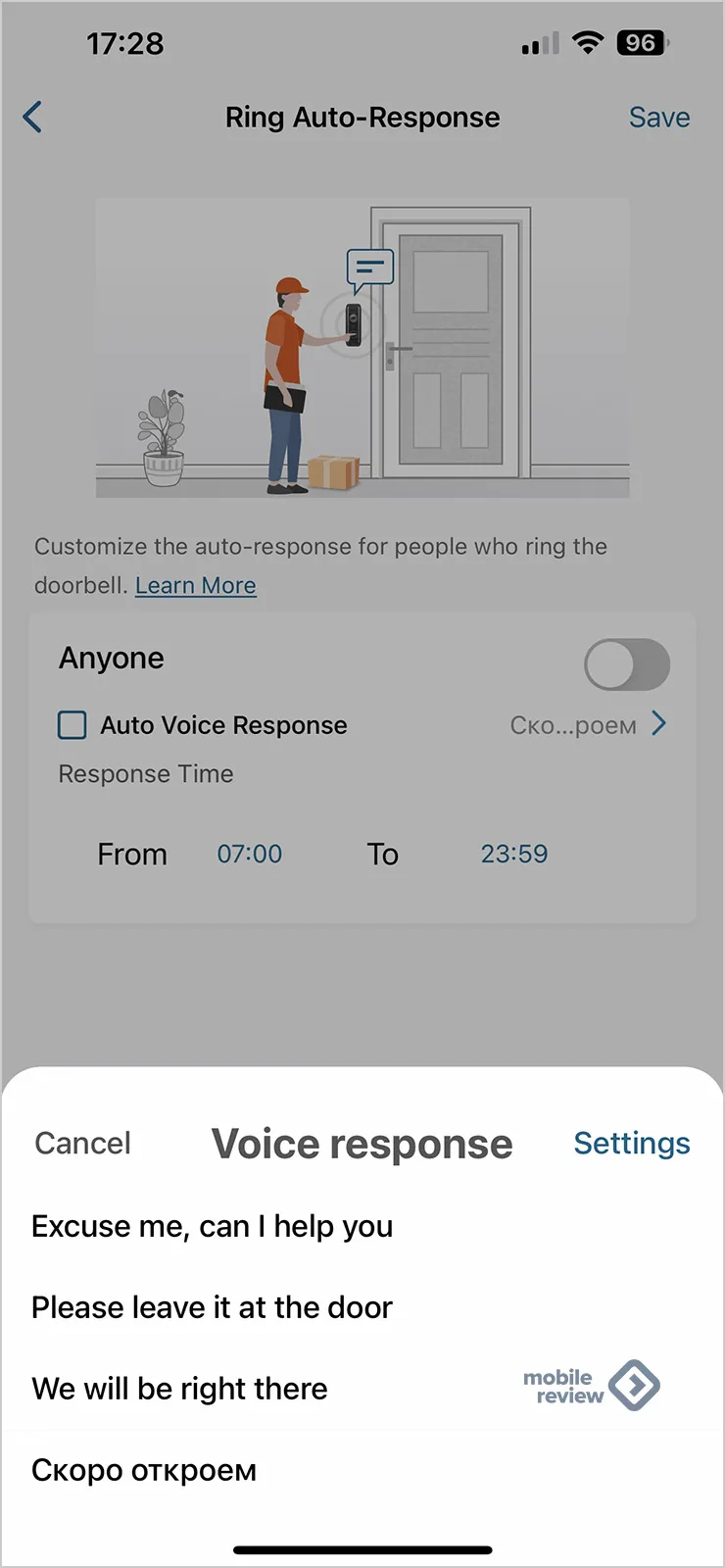The width and height of the screenshot is (725, 1568).
Task: Pick 'We will be right there' response
Action: pyautogui.click(x=180, y=1389)
